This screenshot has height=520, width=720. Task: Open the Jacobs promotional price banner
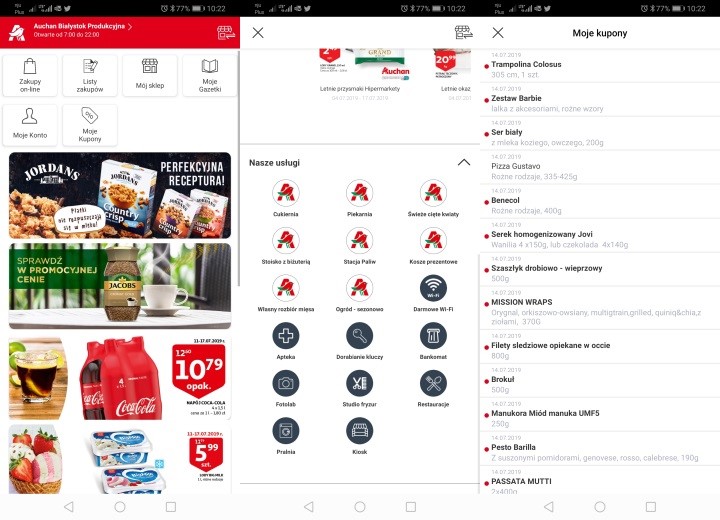click(120, 285)
